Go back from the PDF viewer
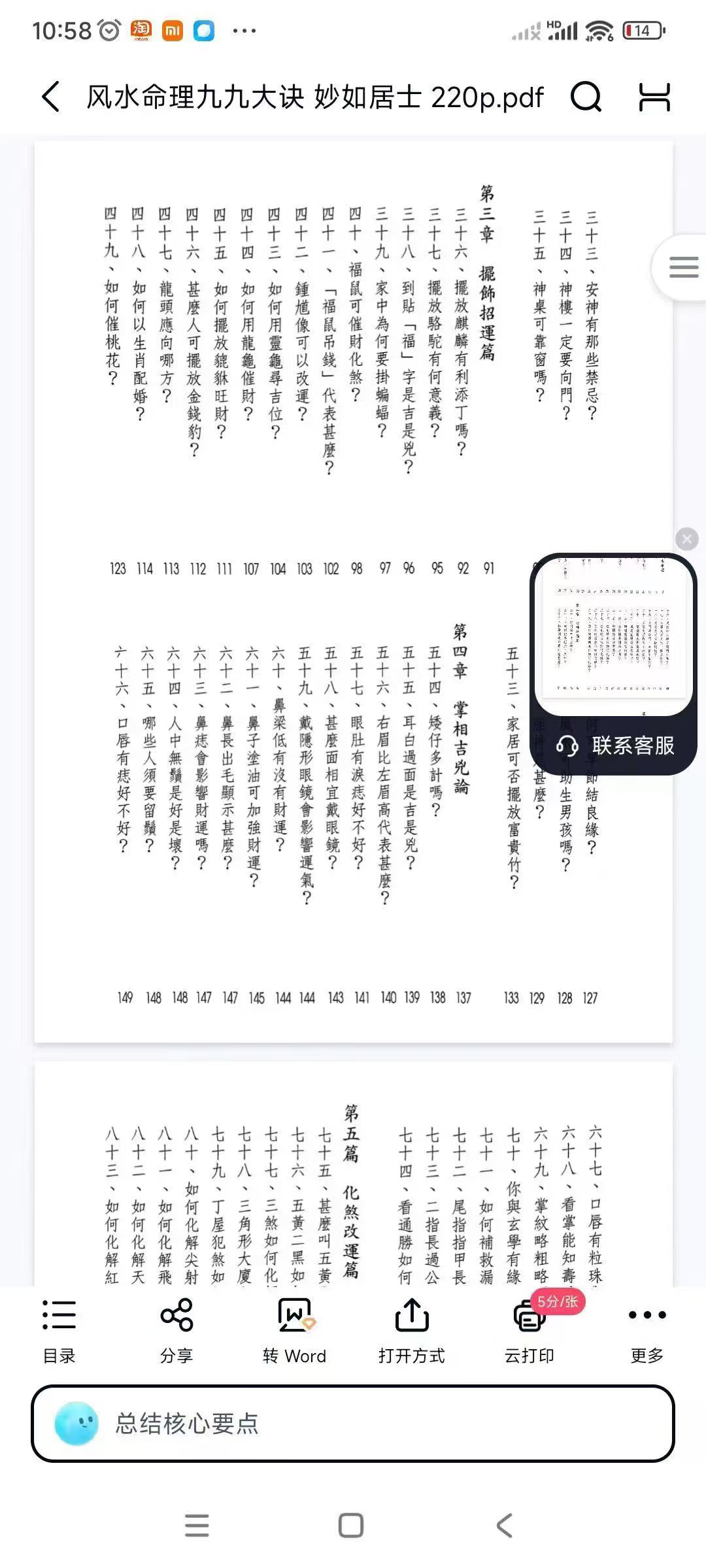706x1568 pixels. coord(51,97)
